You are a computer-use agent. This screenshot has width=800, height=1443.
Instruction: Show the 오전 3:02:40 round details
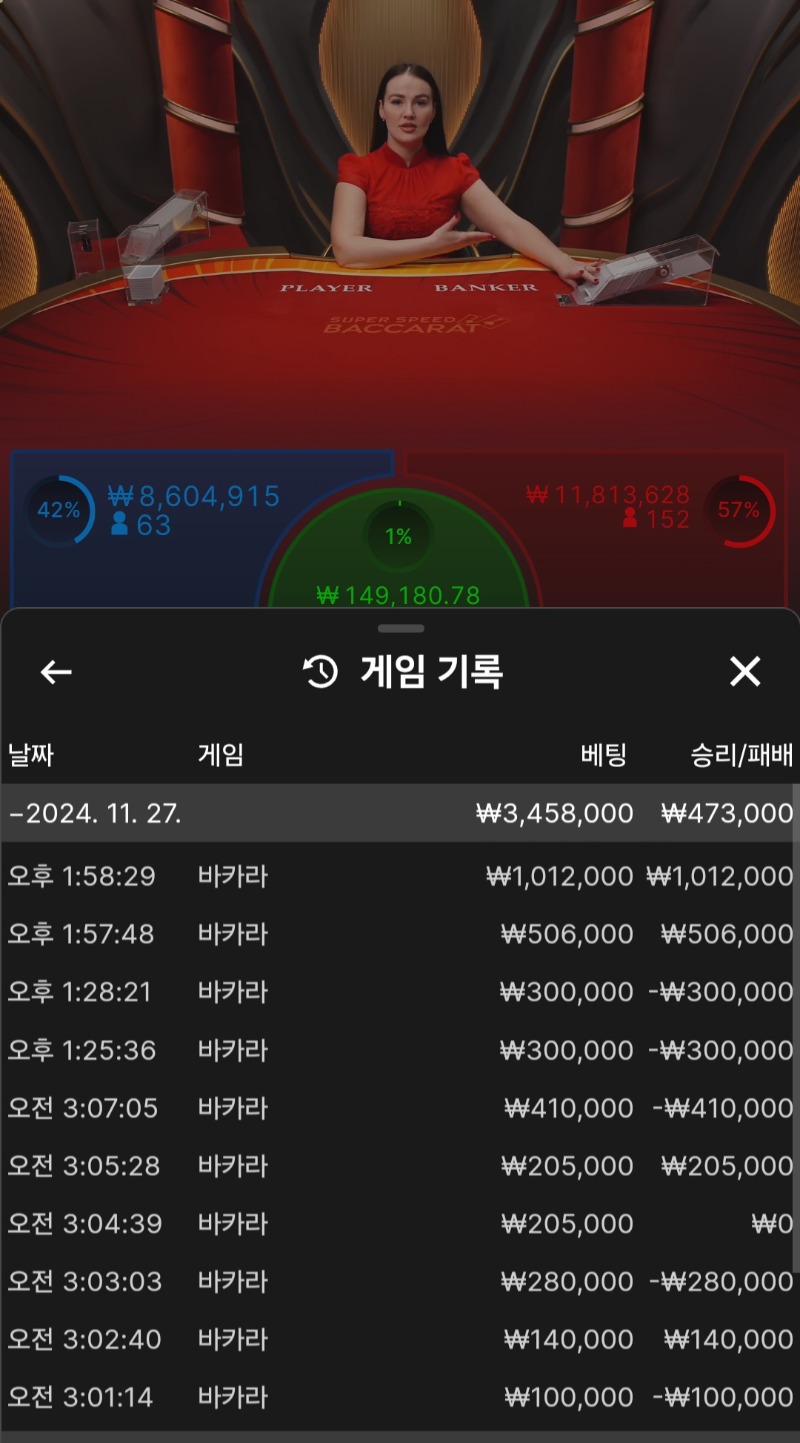coord(398,1339)
